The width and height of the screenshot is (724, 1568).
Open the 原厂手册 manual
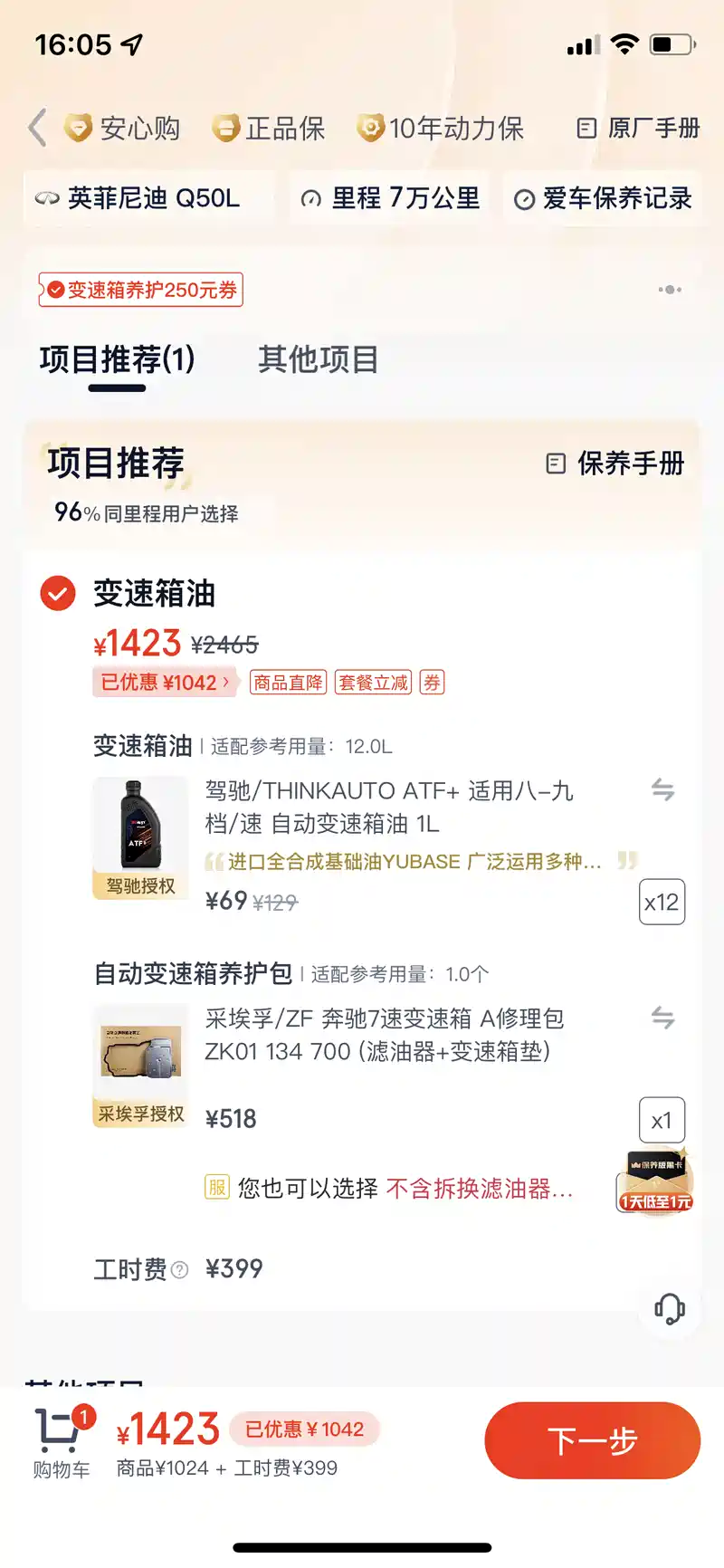(x=638, y=129)
